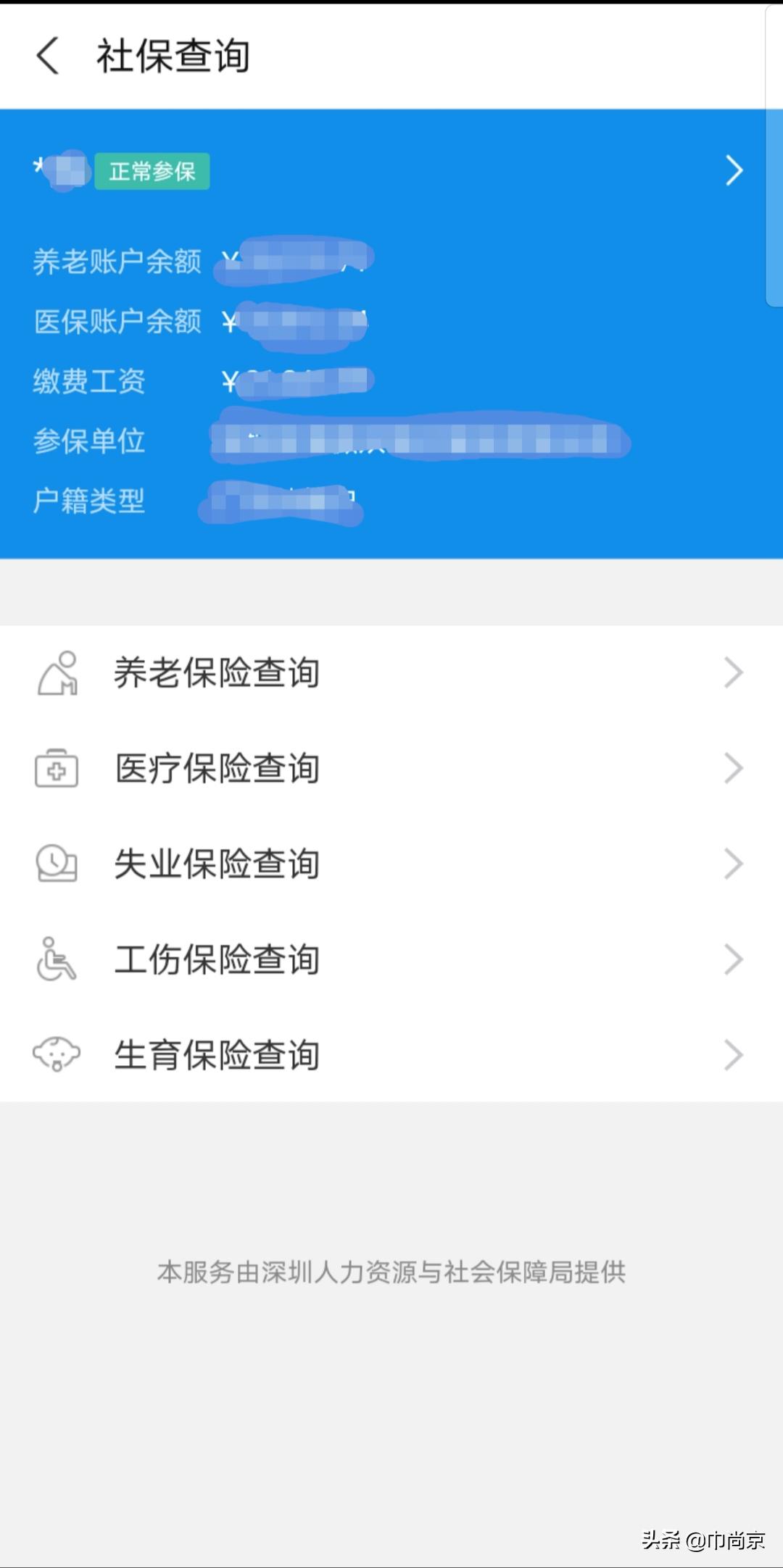
Task: Select the wheelchair icon for work injury insurance
Action: coord(57,960)
